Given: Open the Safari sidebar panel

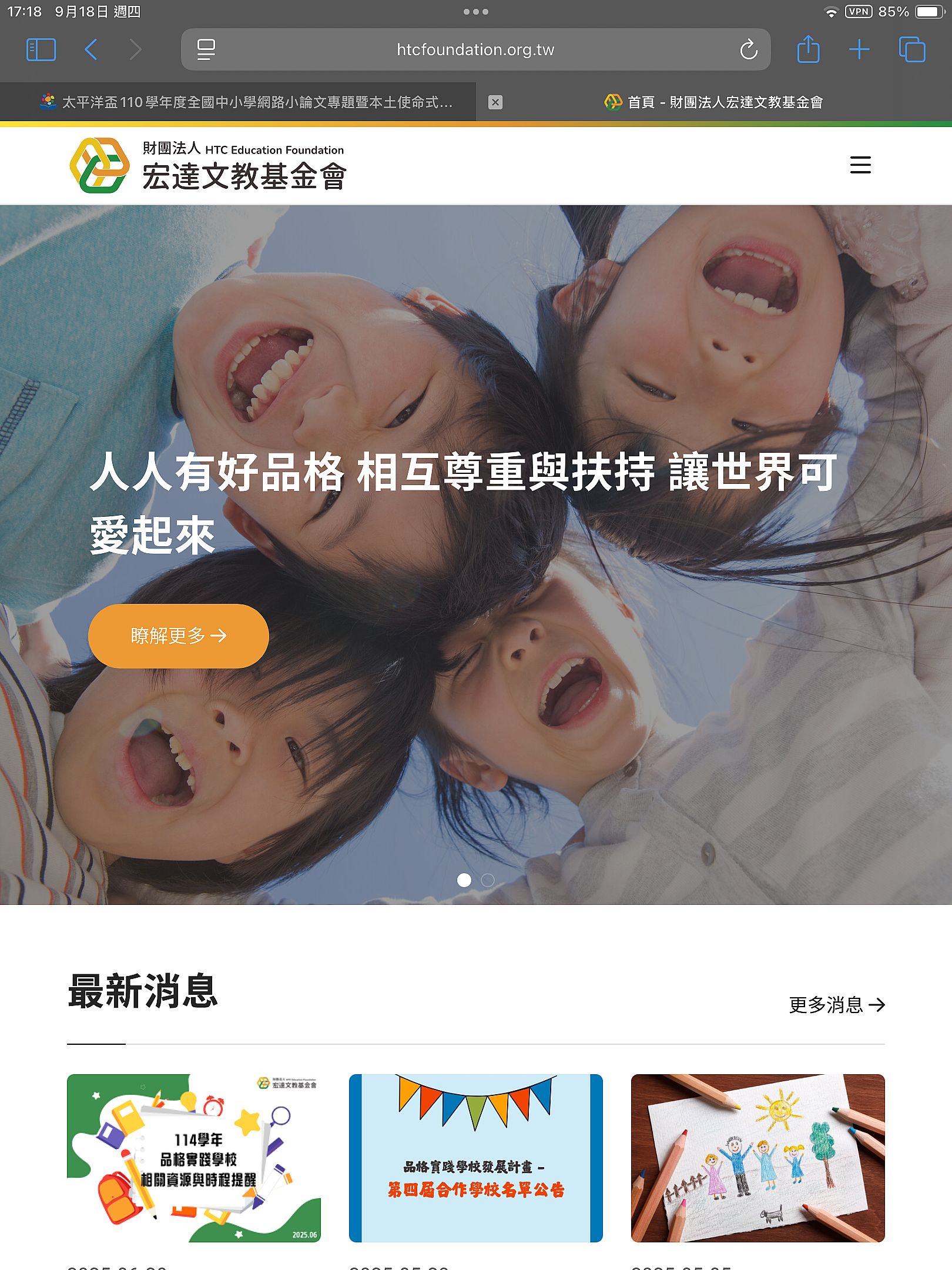Looking at the screenshot, I should [41, 50].
